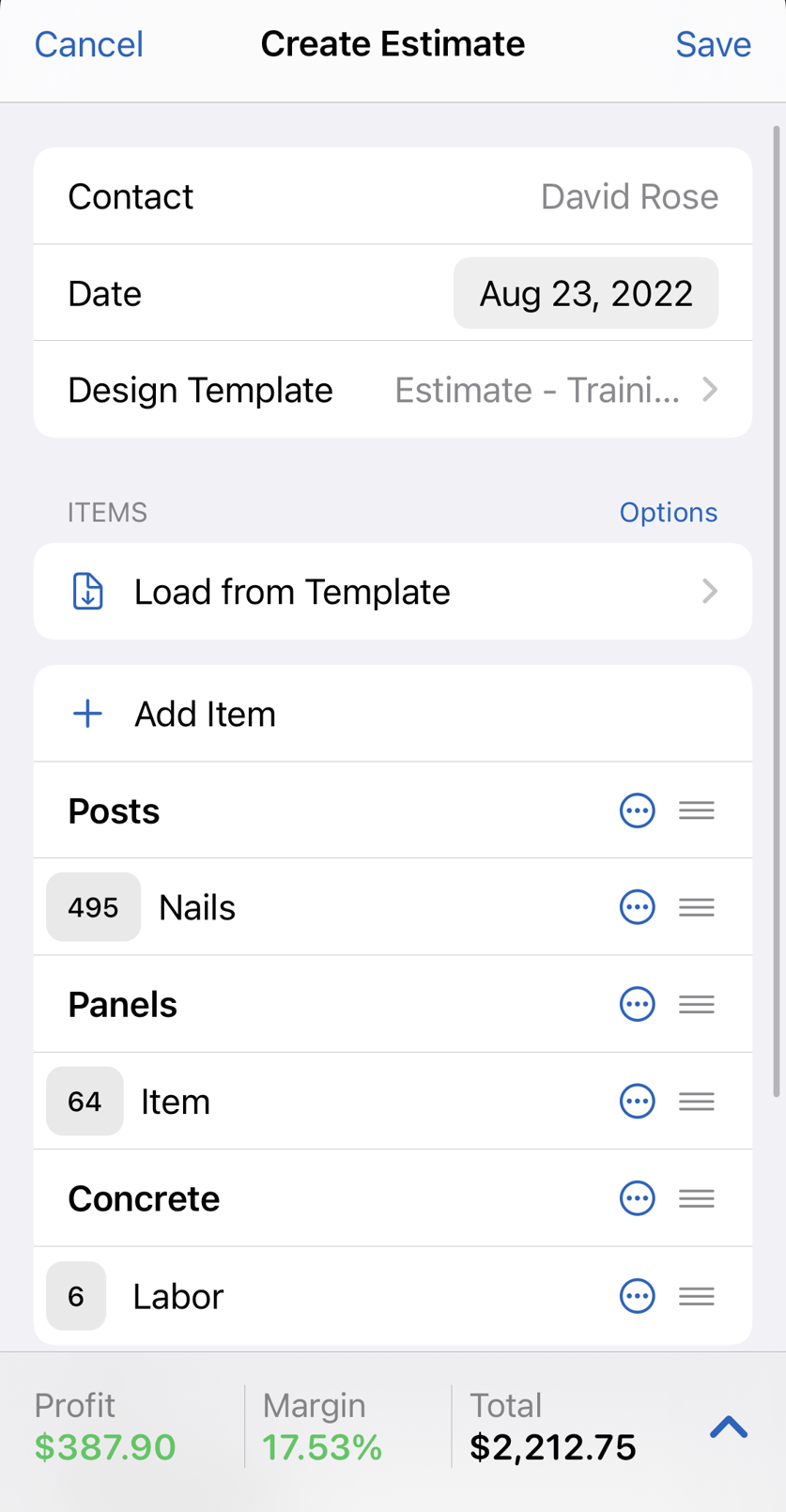Open the options ellipsis for the Panels item

pos(637,1004)
